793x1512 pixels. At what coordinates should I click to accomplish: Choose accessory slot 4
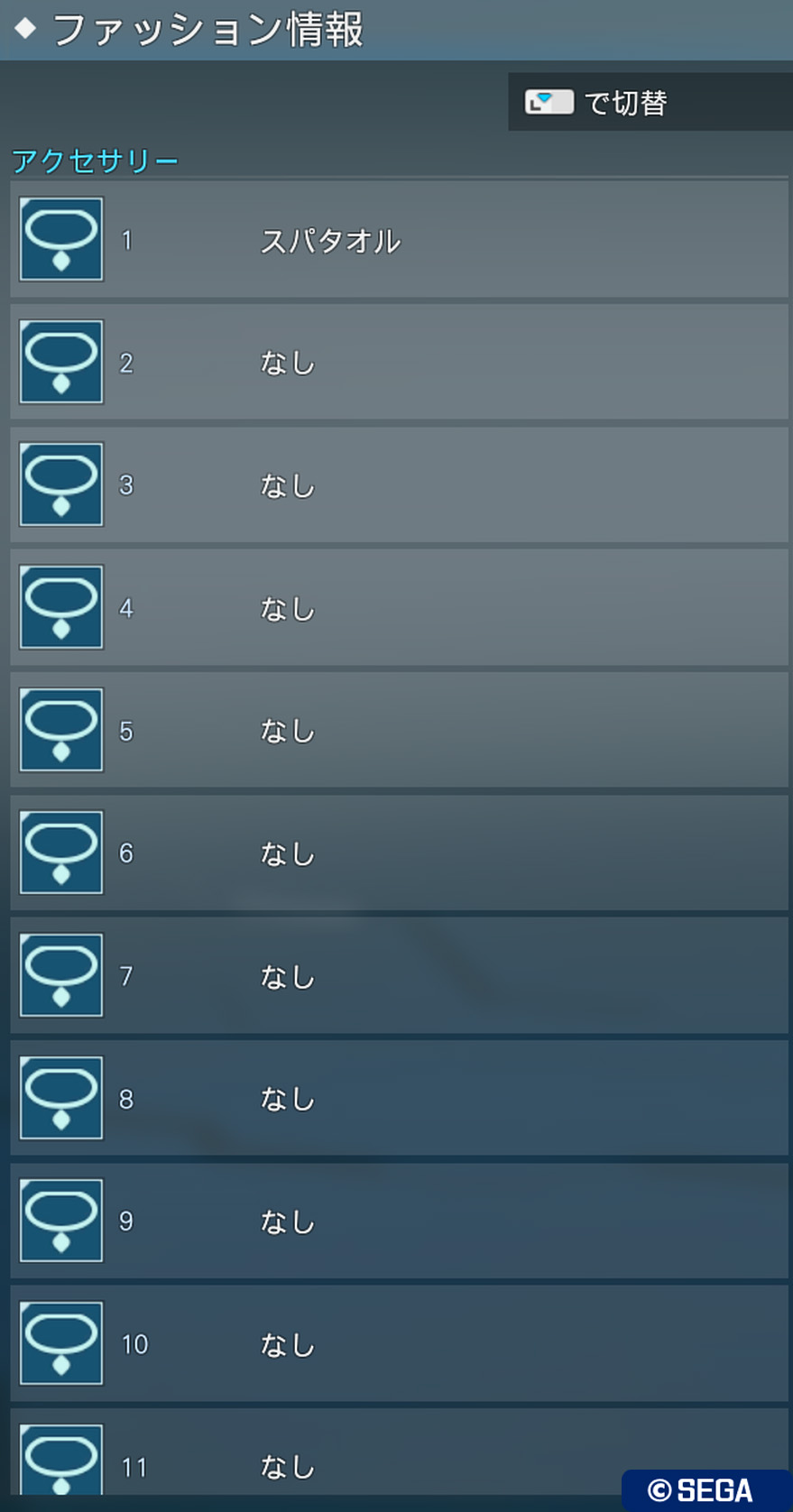(400, 608)
